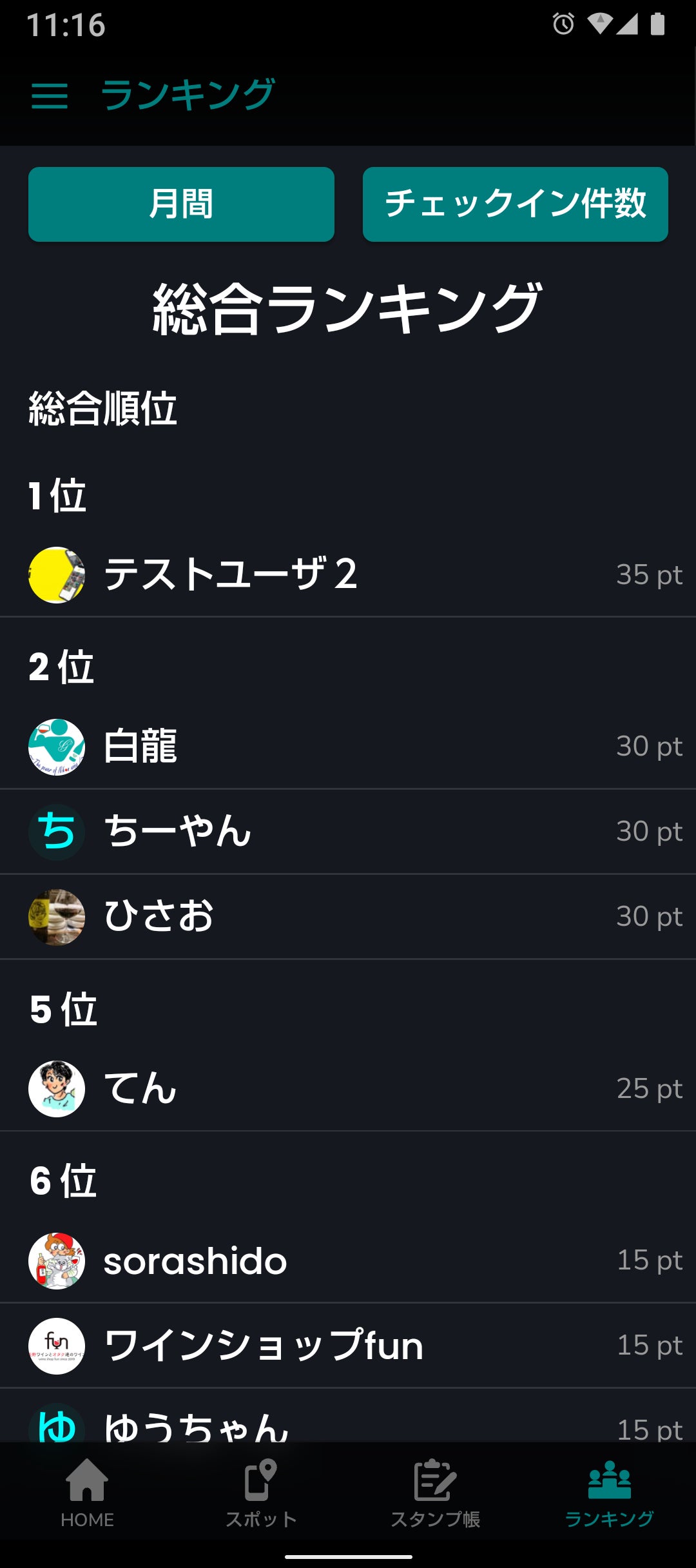The height and width of the screenshot is (1568, 696).
Task: Select the チェックイン件数 ranking button
Action: click(x=515, y=204)
